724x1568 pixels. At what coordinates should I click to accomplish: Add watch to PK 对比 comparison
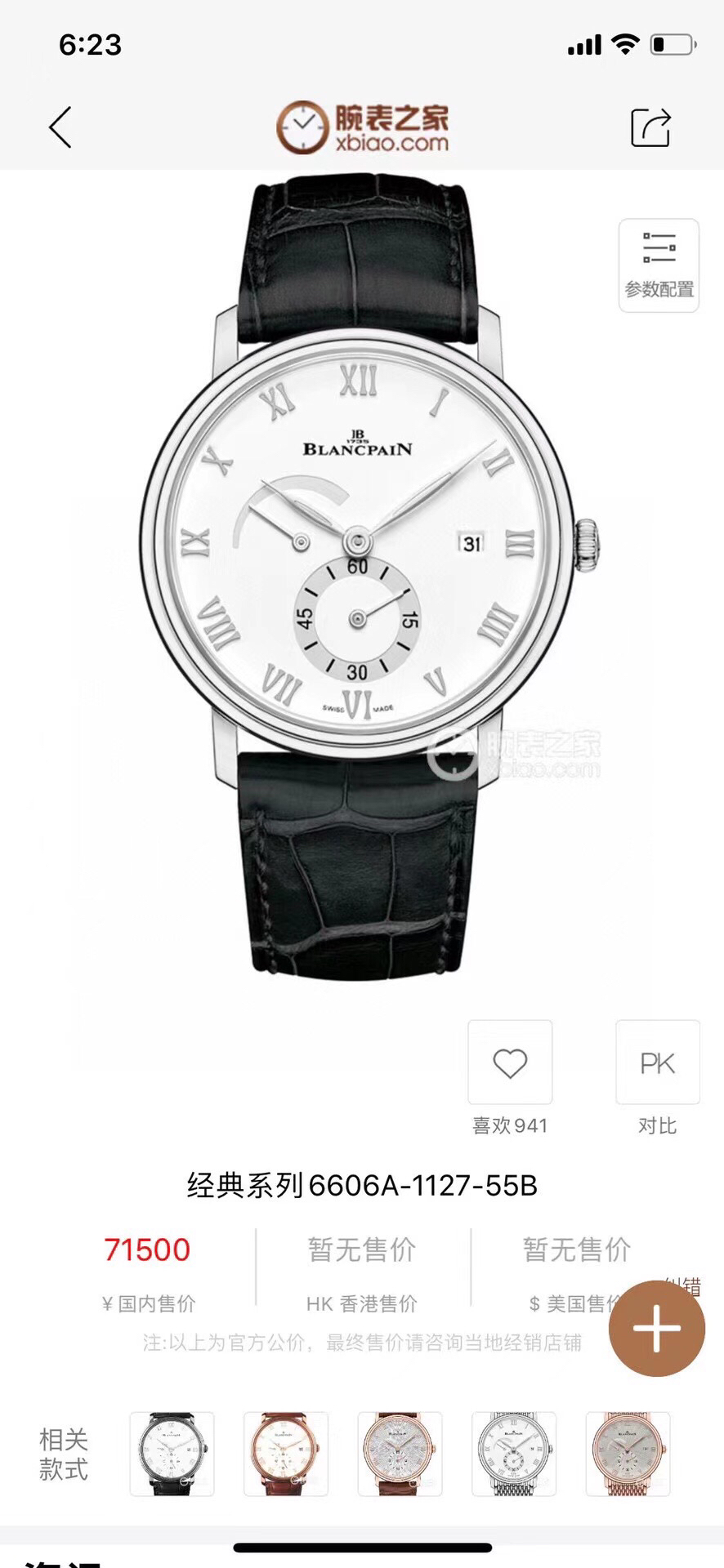point(657,1063)
